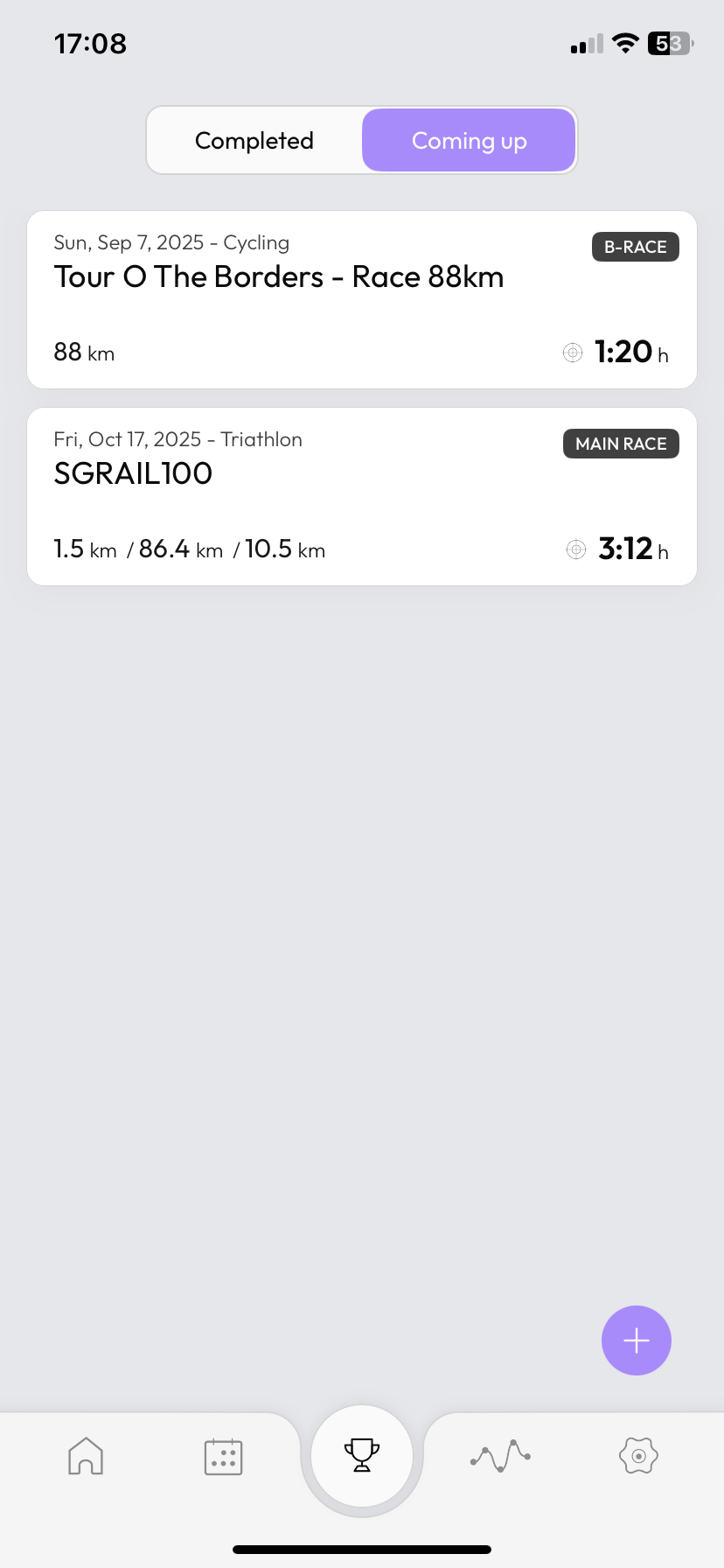Viewport: 724px width, 1568px height.
Task: Open the SGRAIL100 triathlon race card
Action: coord(362,497)
